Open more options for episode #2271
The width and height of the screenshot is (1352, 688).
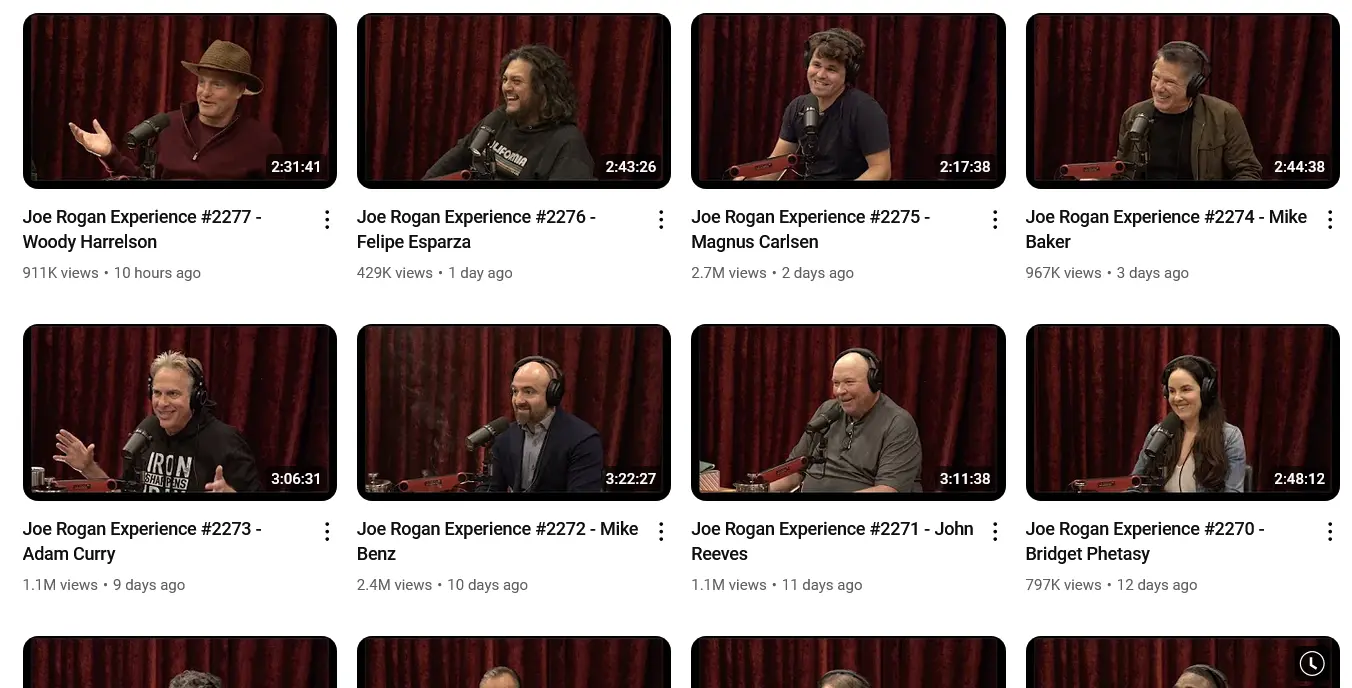click(x=995, y=532)
